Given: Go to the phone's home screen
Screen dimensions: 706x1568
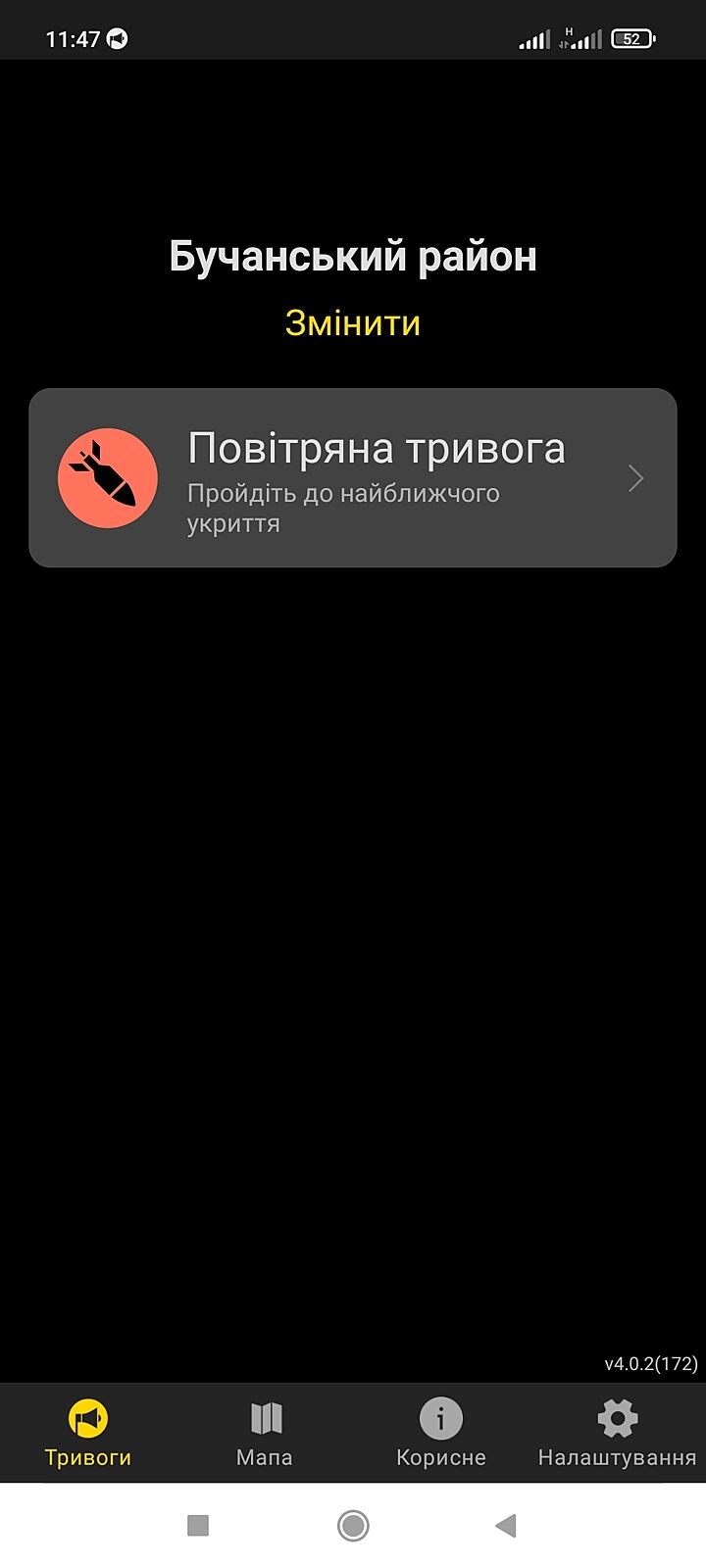Looking at the screenshot, I should point(353,1525).
